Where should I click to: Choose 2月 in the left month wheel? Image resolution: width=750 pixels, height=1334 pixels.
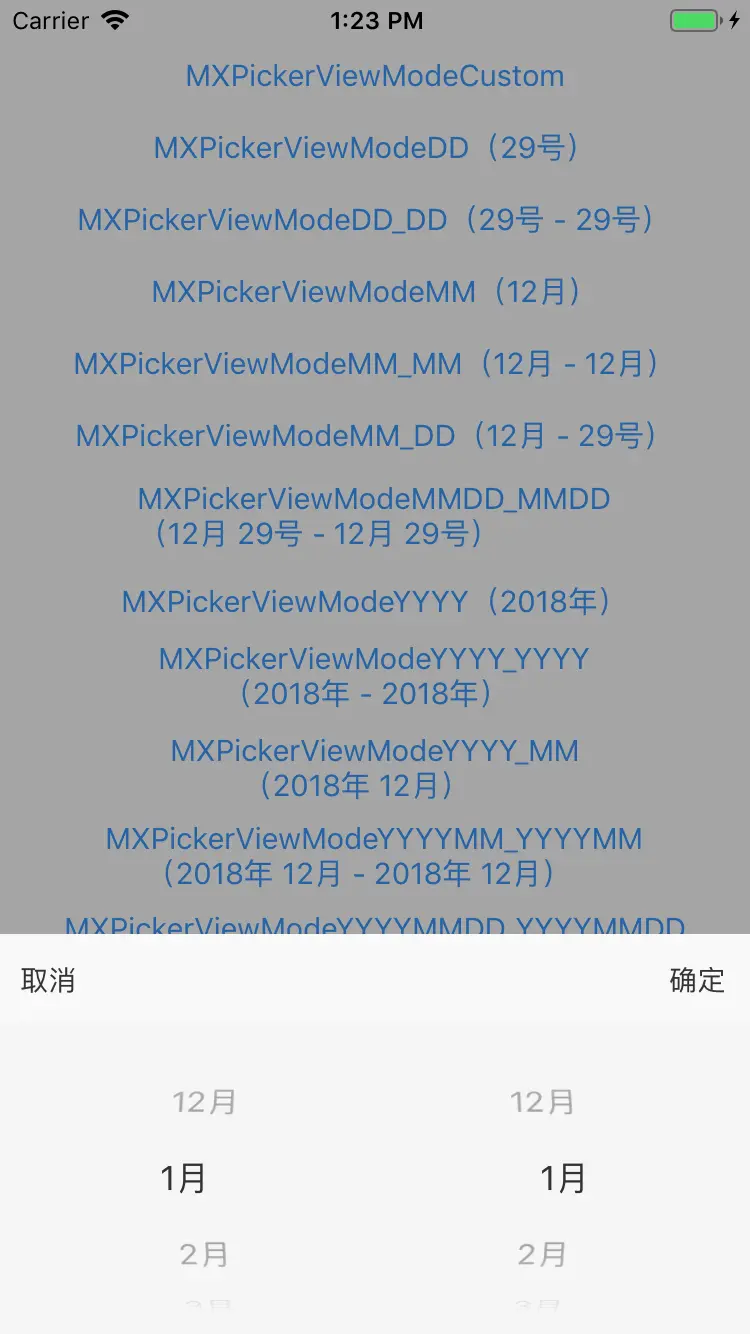(204, 1254)
